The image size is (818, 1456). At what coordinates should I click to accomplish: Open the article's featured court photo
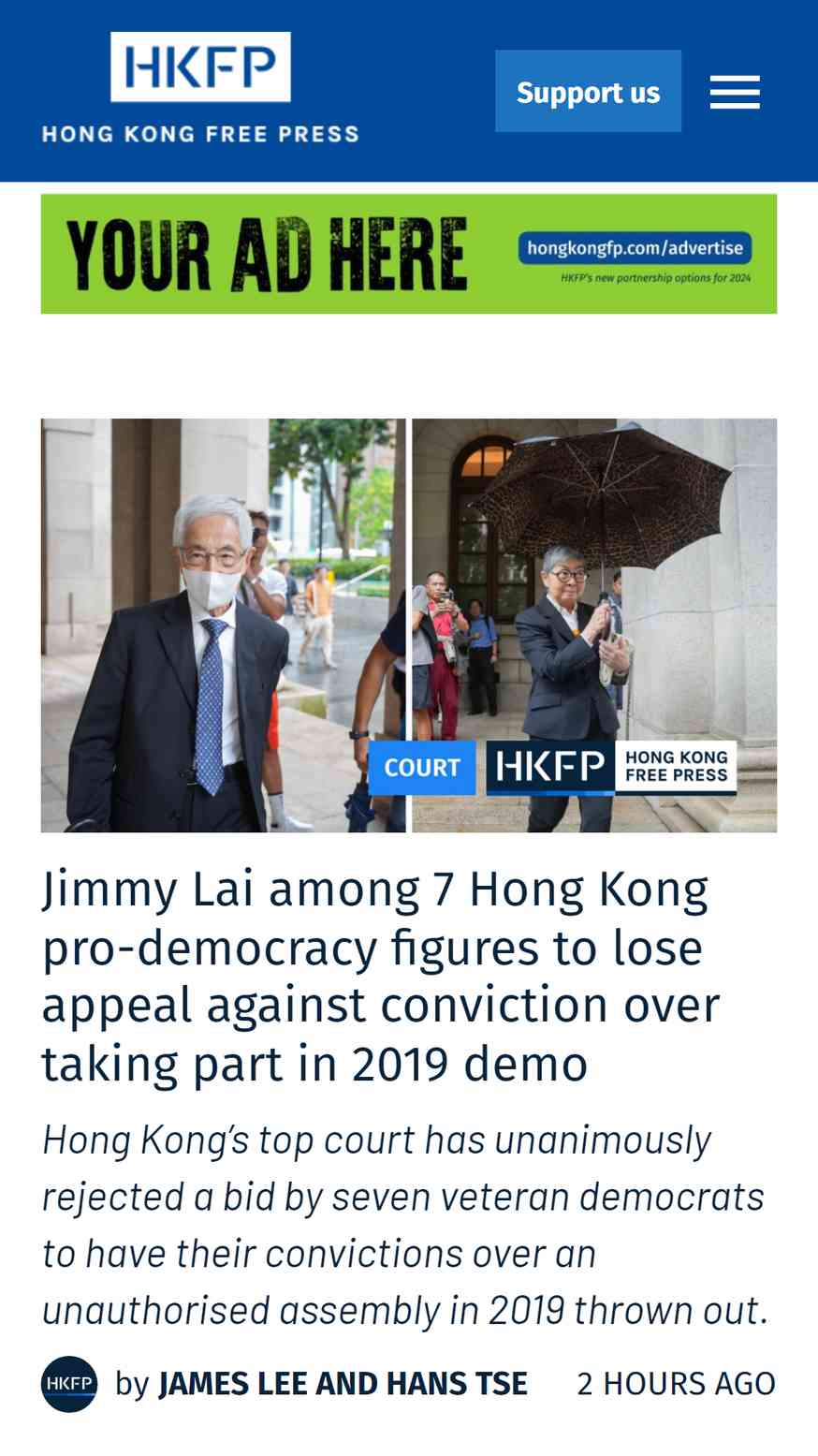click(x=409, y=625)
